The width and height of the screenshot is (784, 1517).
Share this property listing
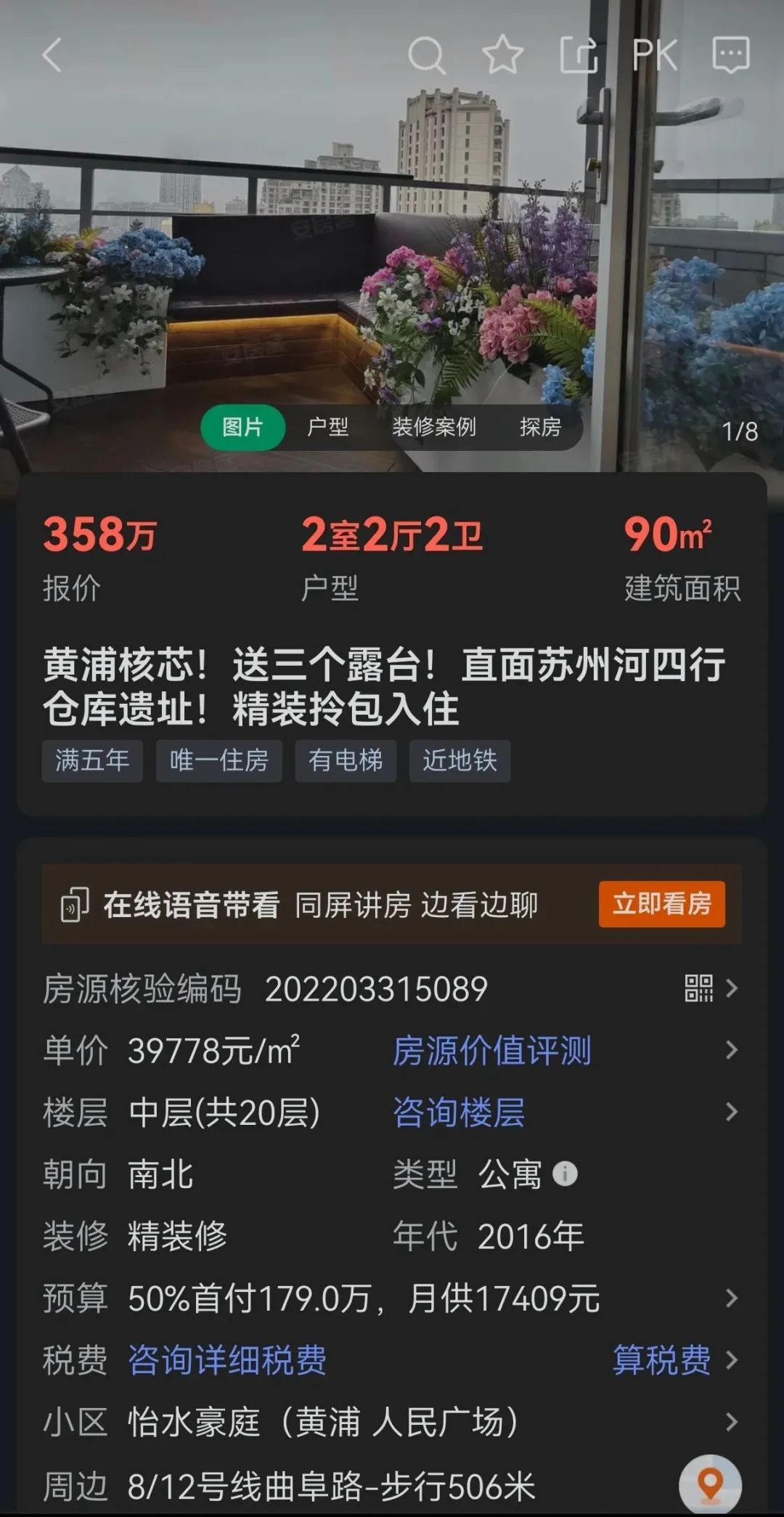click(x=579, y=55)
